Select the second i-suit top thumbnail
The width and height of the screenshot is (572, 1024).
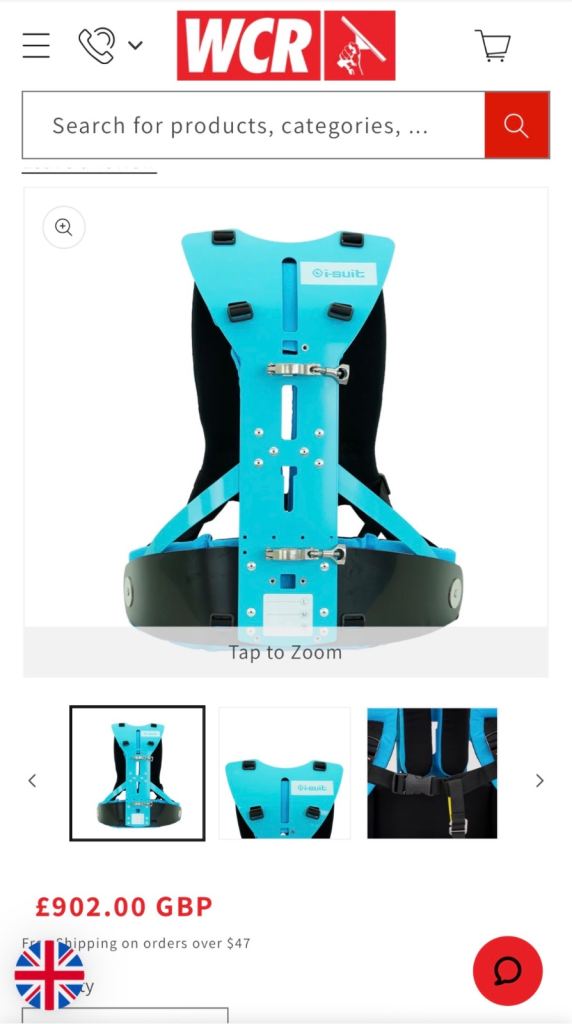(x=285, y=773)
